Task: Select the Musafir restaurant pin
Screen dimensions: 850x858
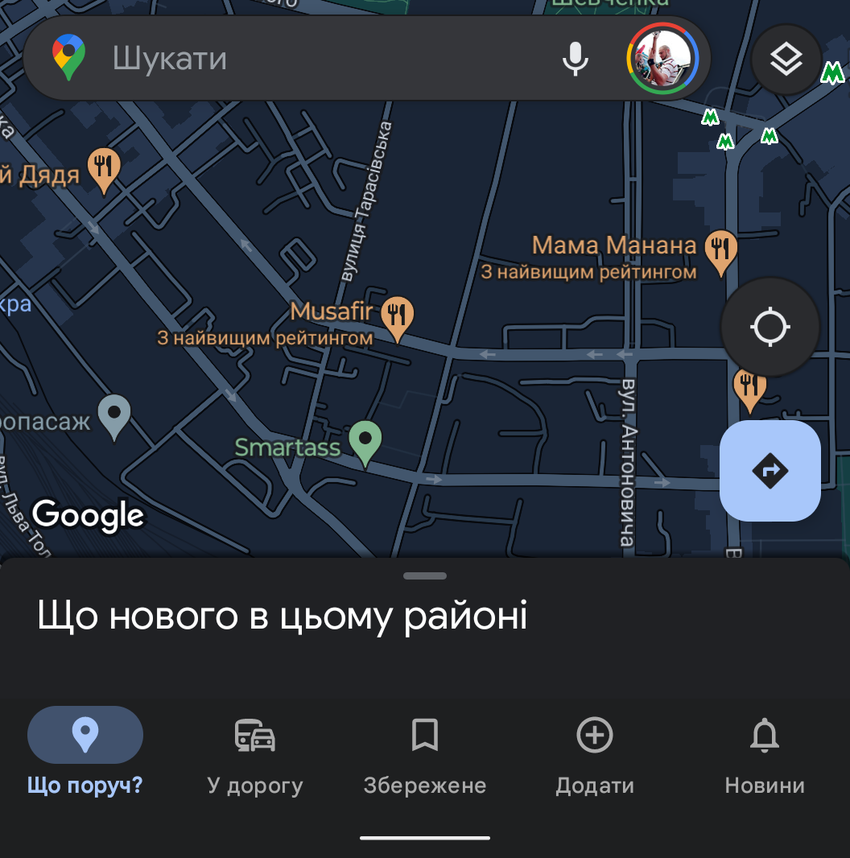Action: 398,318
